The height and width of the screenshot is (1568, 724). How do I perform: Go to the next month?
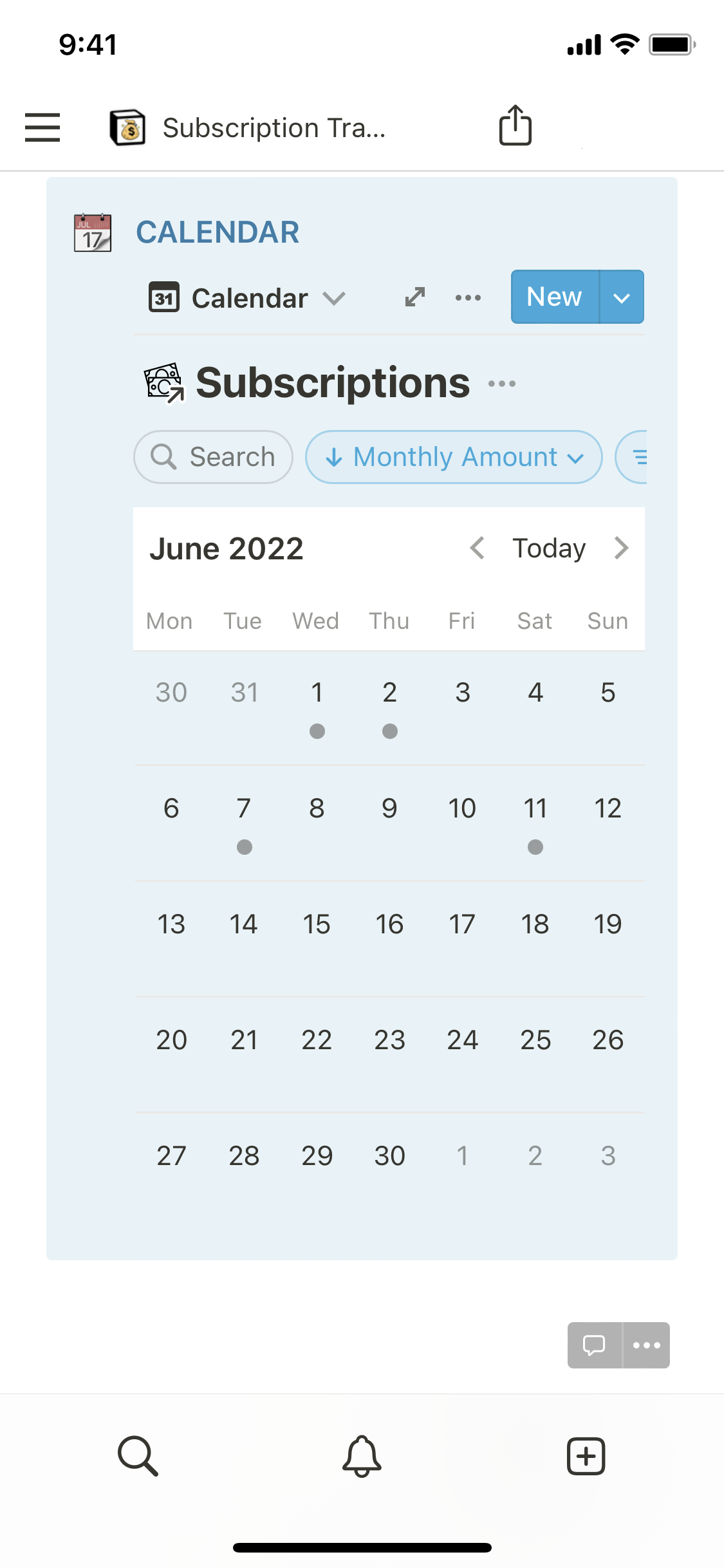pyautogui.click(x=621, y=548)
